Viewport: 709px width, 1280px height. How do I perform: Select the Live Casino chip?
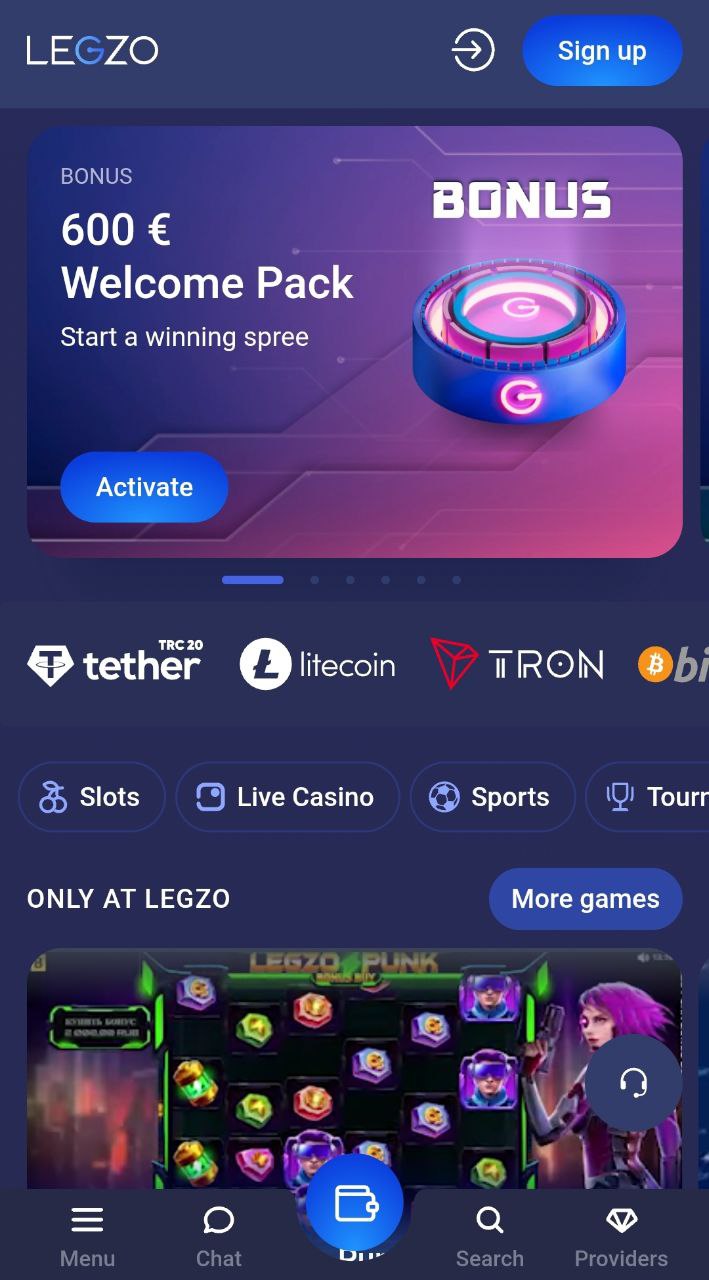(287, 797)
